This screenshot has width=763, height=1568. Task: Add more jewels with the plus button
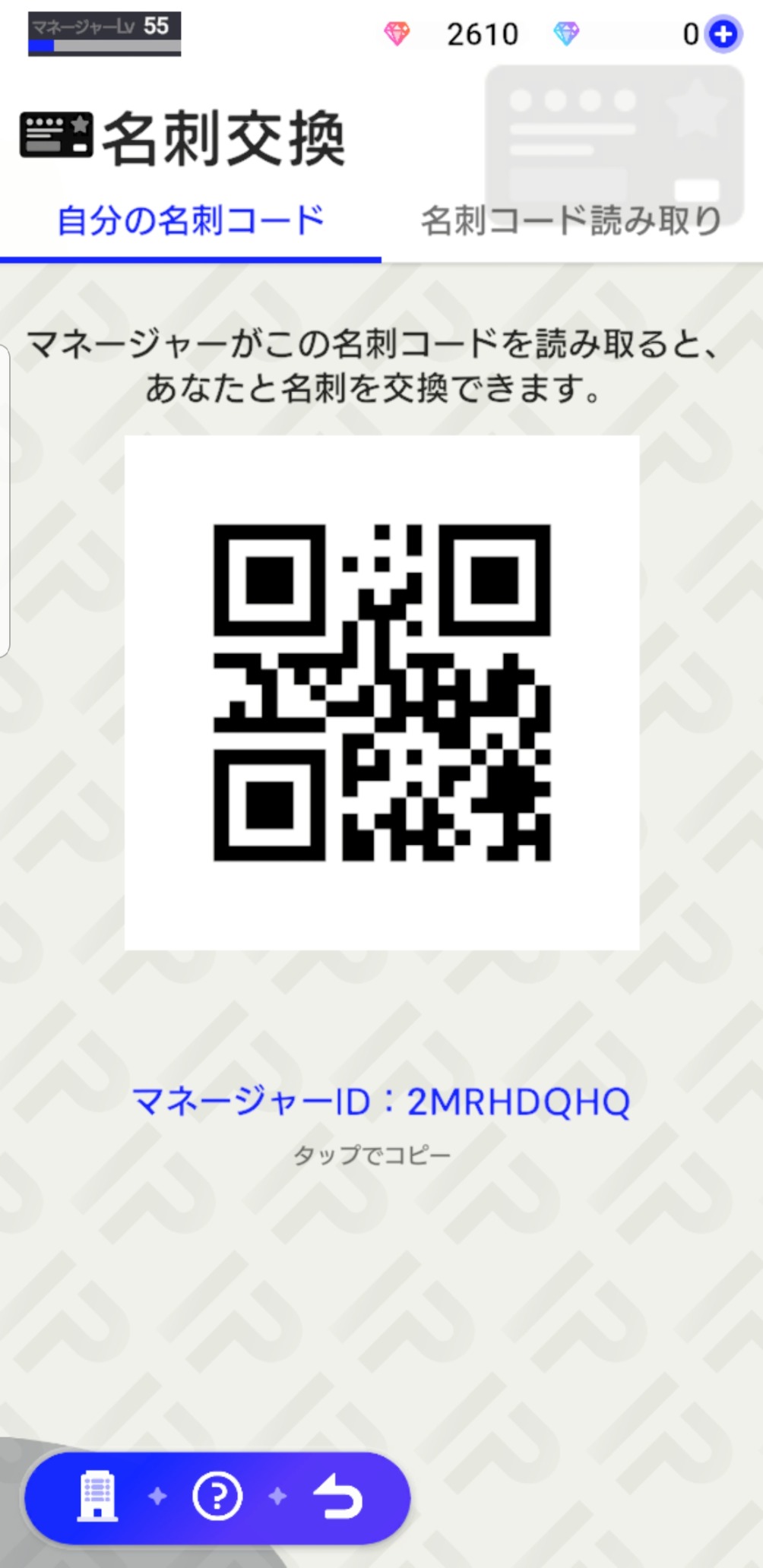723,34
